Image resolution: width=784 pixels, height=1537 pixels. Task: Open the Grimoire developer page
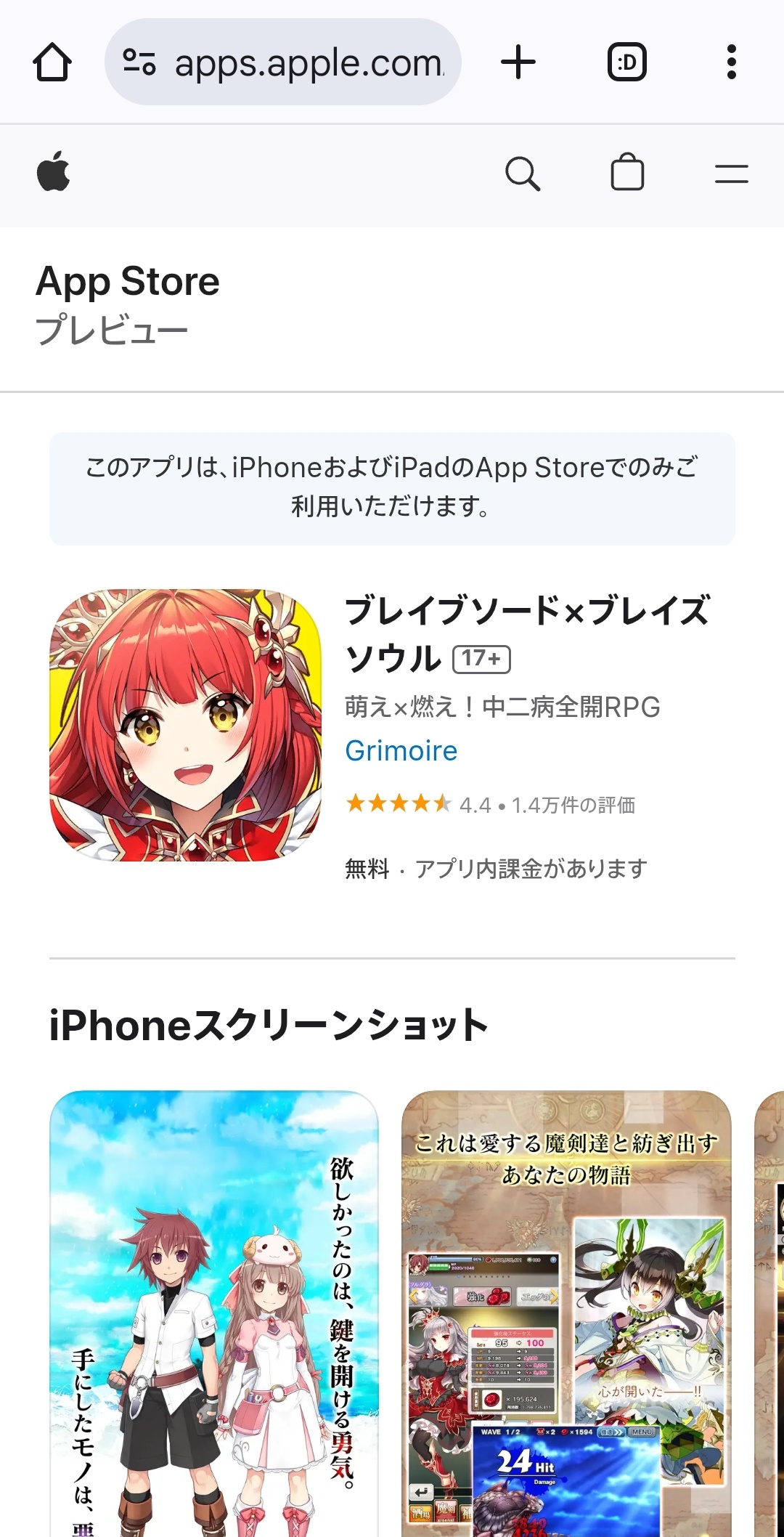tap(401, 751)
